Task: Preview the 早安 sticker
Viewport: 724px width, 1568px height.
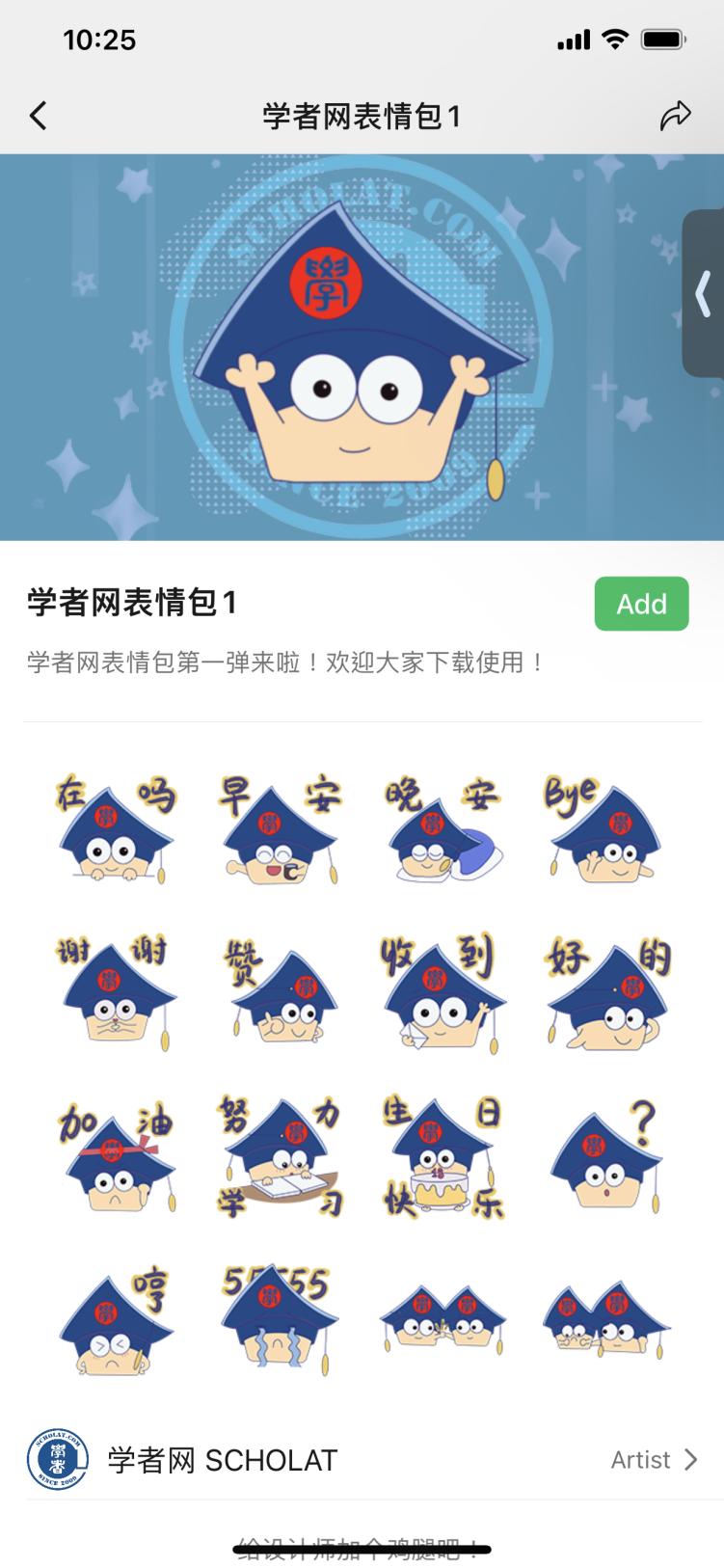Action: [280, 827]
